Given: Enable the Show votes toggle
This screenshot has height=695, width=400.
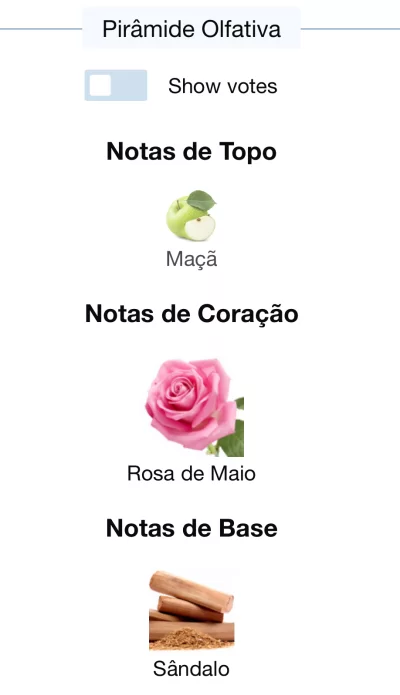Looking at the screenshot, I should [116, 85].
